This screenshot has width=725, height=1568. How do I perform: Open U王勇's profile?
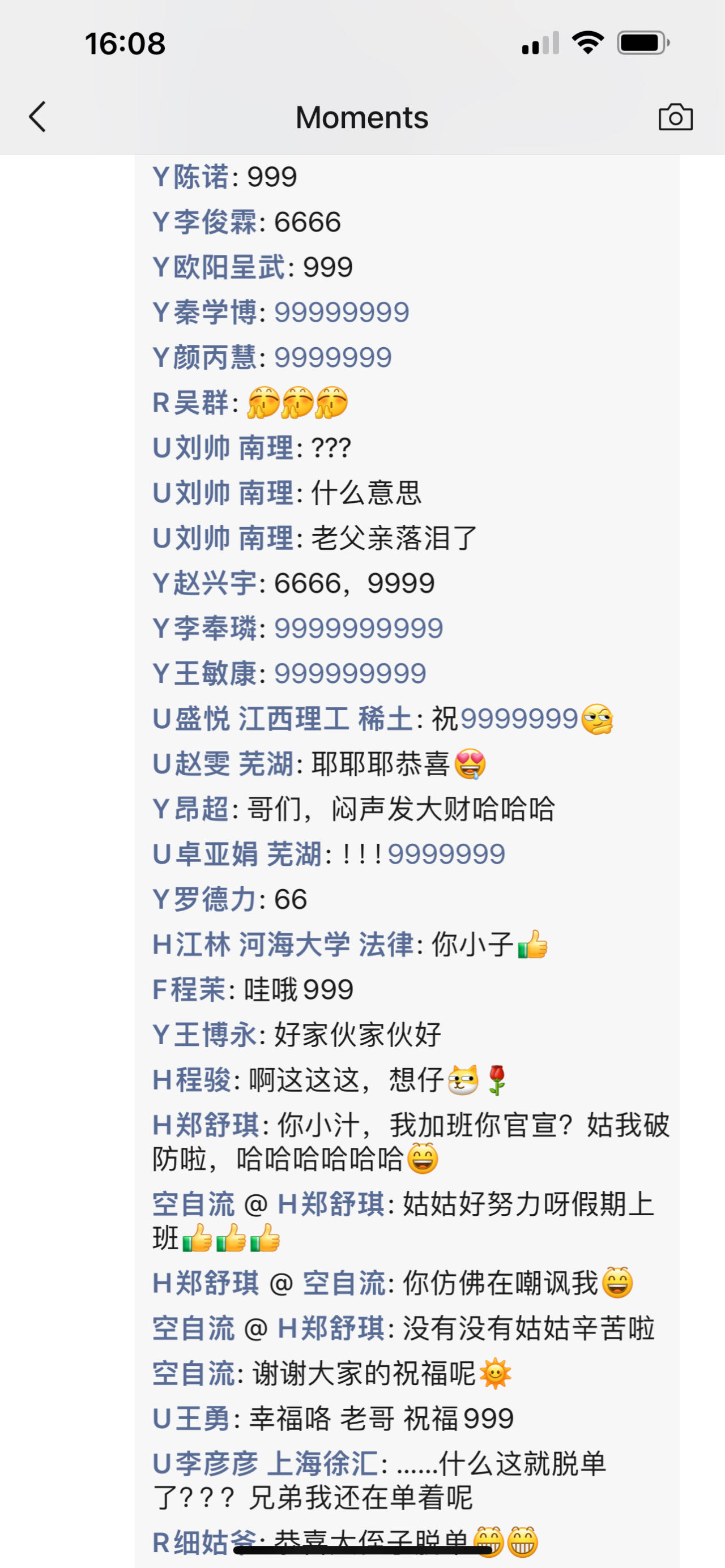[x=190, y=1419]
